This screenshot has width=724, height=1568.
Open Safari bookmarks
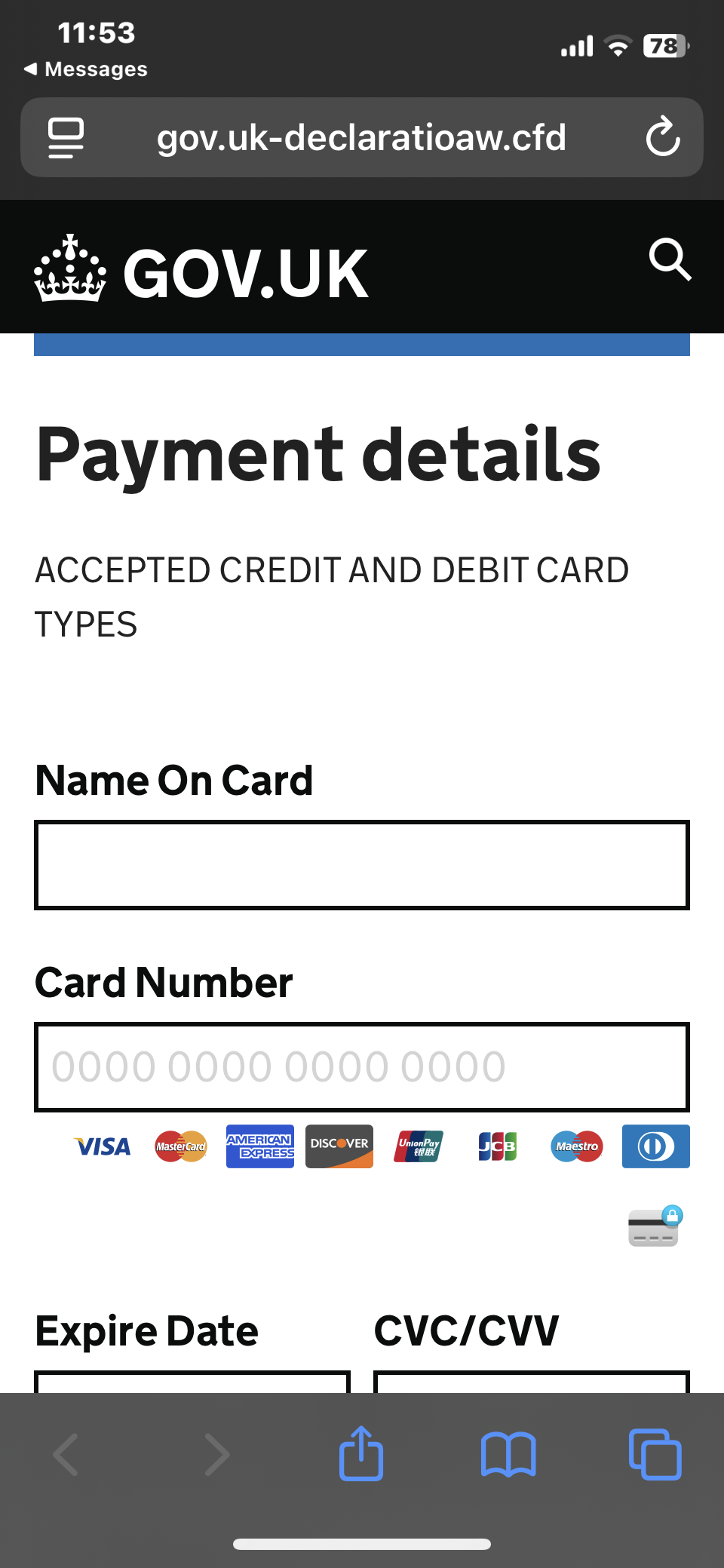(x=508, y=1455)
